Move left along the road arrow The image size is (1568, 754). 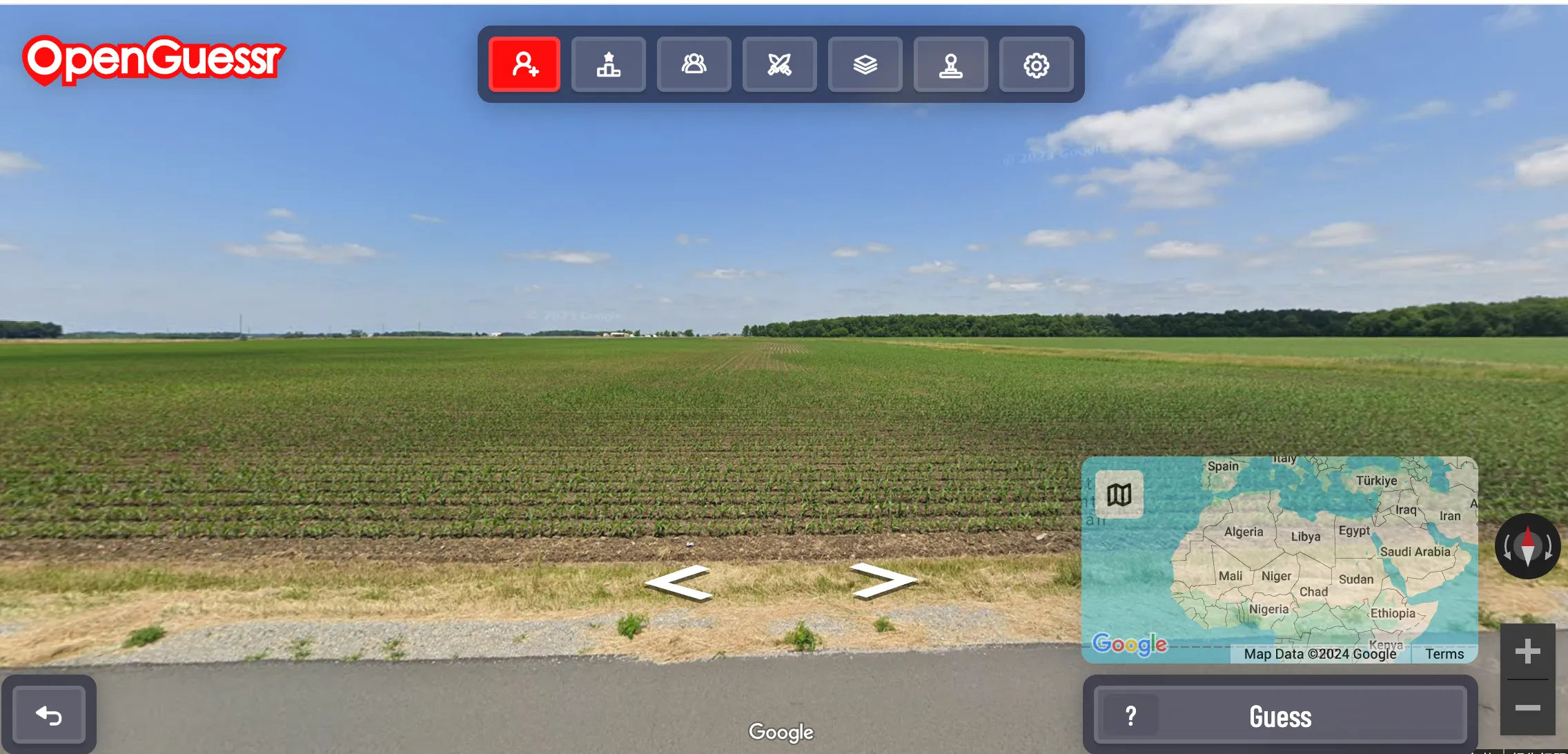(x=678, y=582)
